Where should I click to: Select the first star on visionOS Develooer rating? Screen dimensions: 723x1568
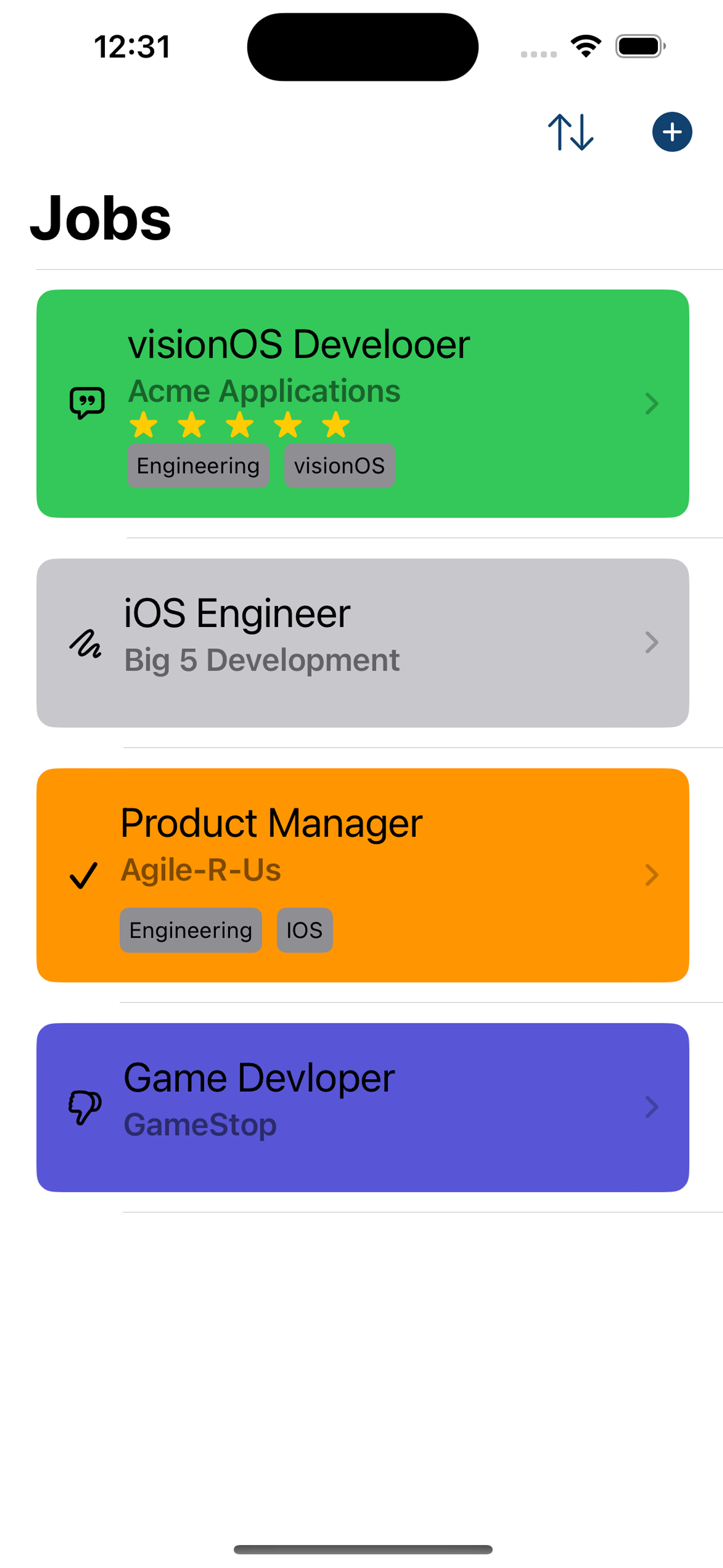[x=144, y=425]
